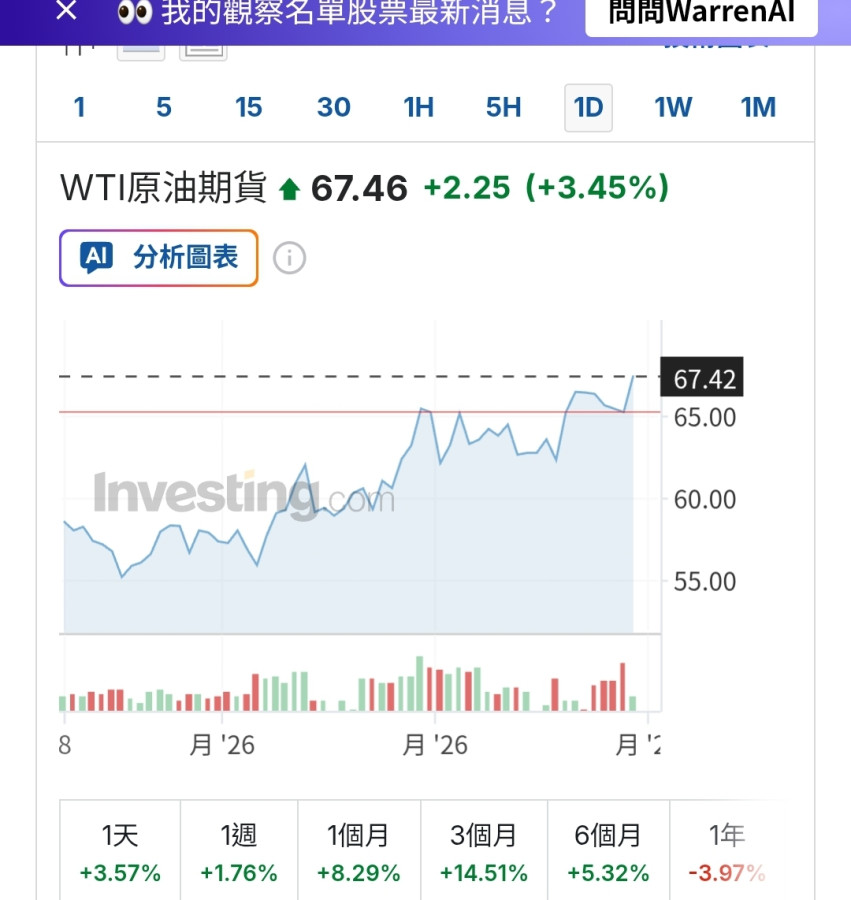Choose the 15-minute chart interval
Screen dimensions: 851x900
coord(248,107)
